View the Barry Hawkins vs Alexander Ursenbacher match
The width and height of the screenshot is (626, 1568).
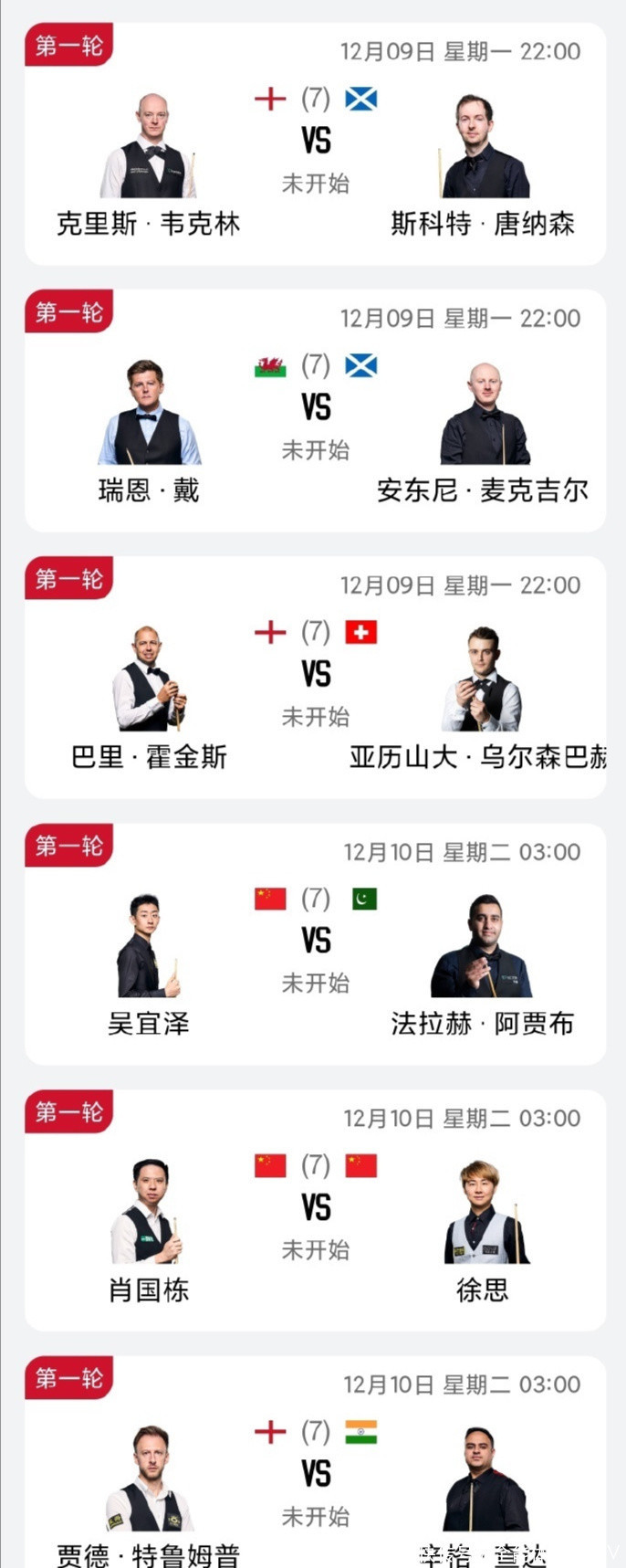[315, 679]
